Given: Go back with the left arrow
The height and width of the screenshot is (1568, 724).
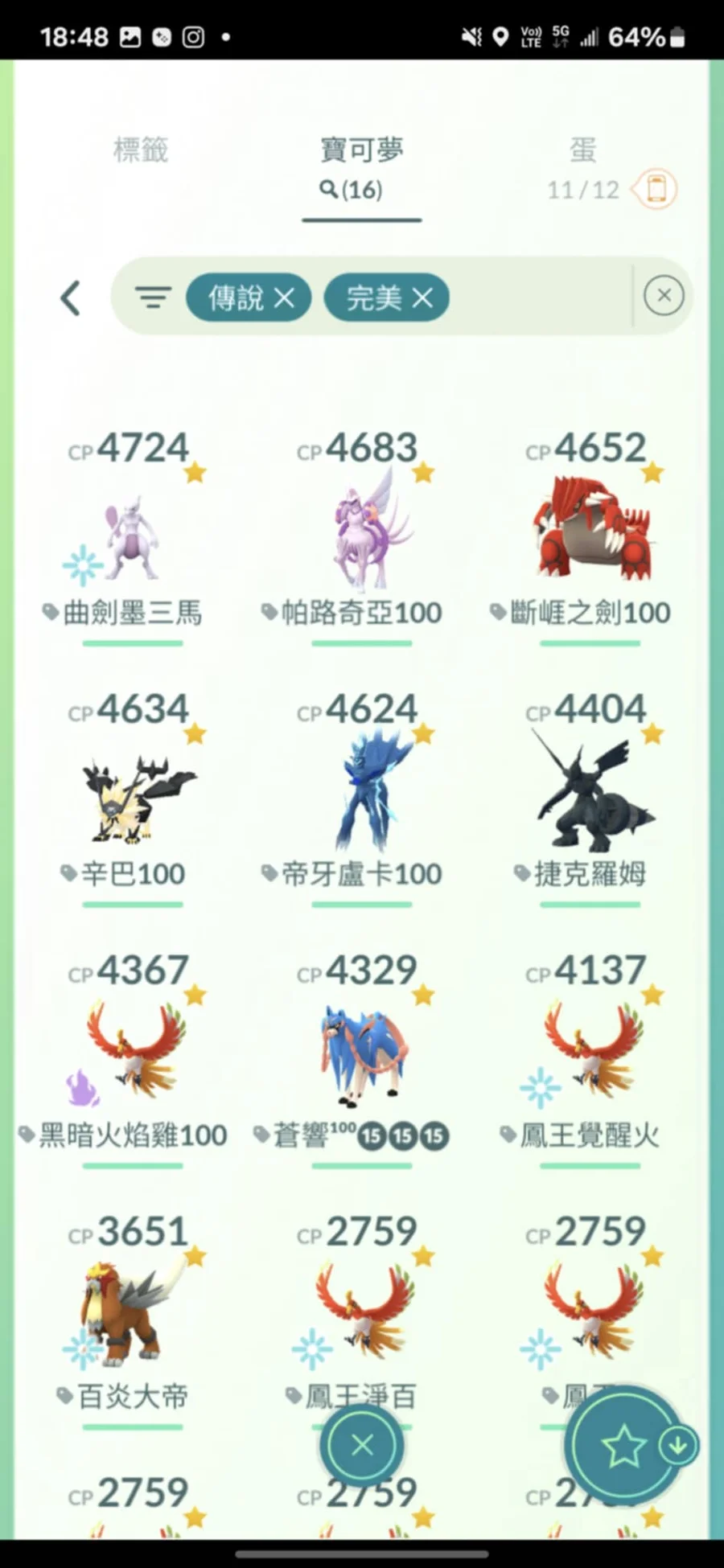Looking at the screenshot, I should (71, 298).
